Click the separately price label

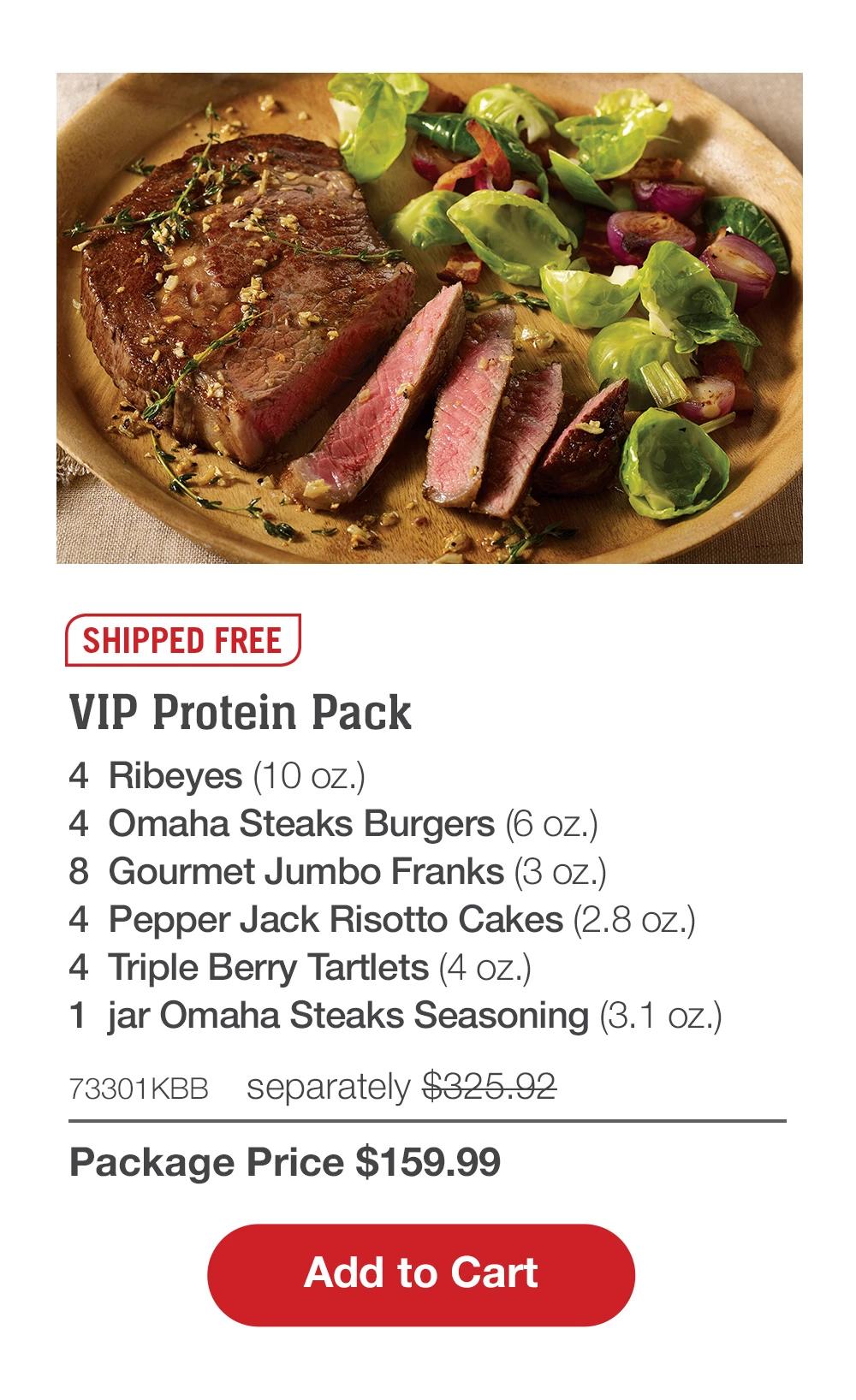(x=330, y=1083)
